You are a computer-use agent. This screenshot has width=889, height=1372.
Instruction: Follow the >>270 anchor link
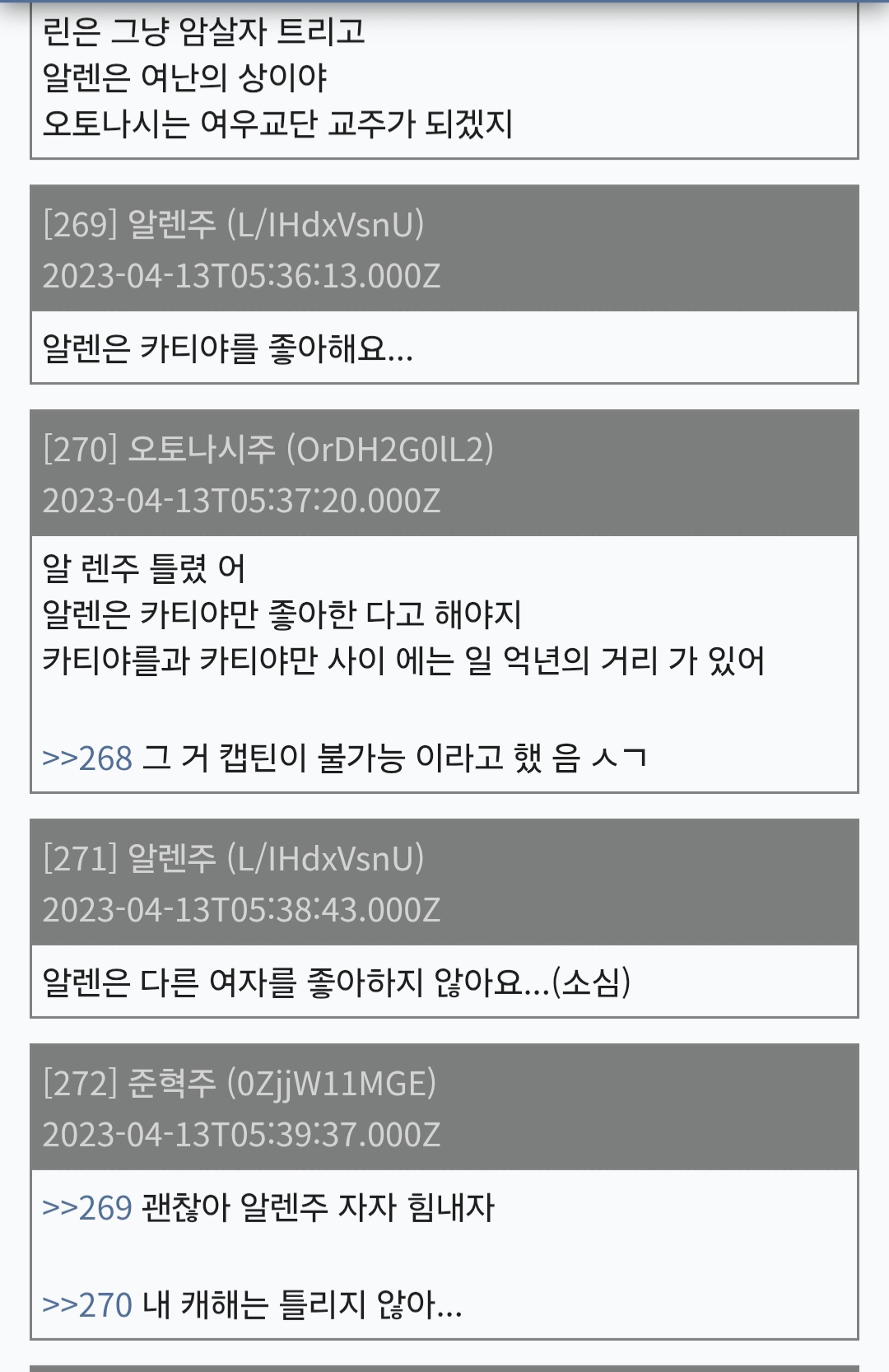tap(87, 1305)
